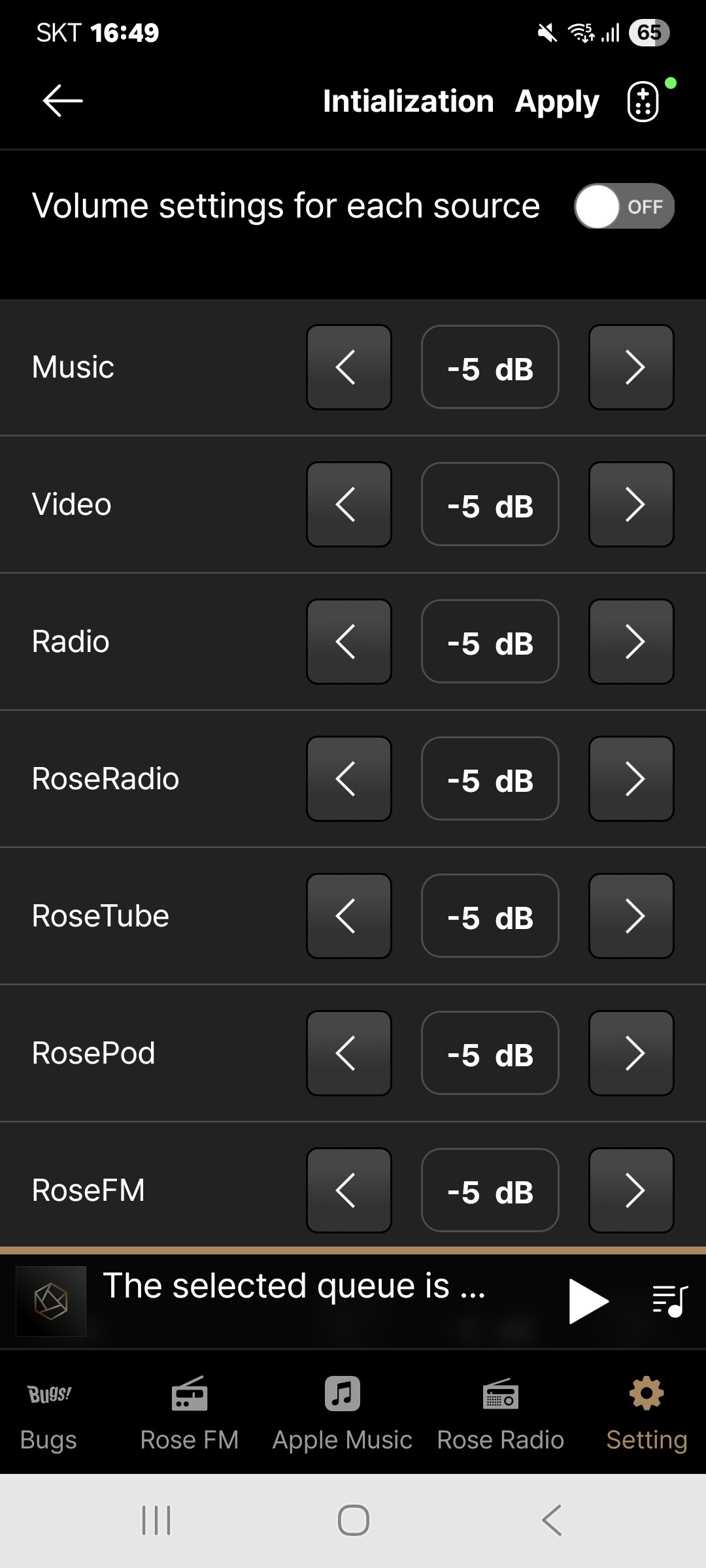This screenshot has width=706, height=1568.
Task: Enable volume settings for each source
Action: [x=624, y=206]
